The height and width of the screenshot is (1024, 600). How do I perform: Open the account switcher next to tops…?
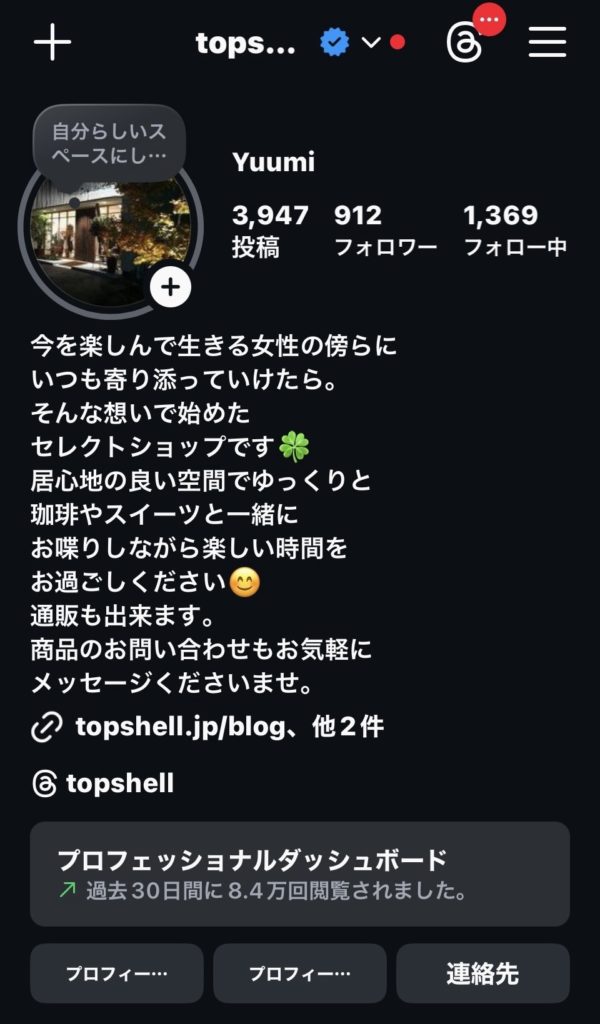click(371, 43)
